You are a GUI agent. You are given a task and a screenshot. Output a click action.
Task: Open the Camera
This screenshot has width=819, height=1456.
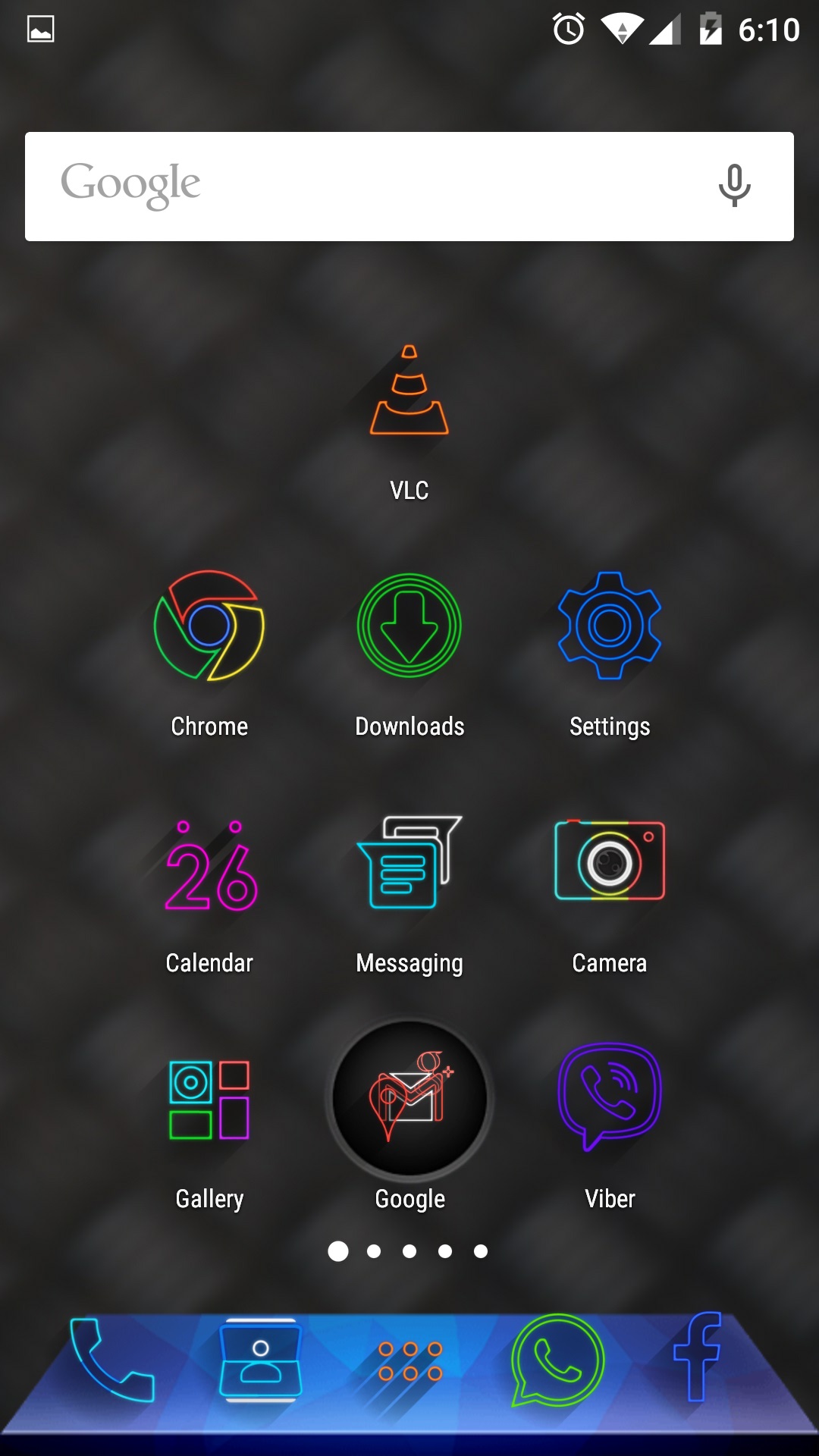610,861
